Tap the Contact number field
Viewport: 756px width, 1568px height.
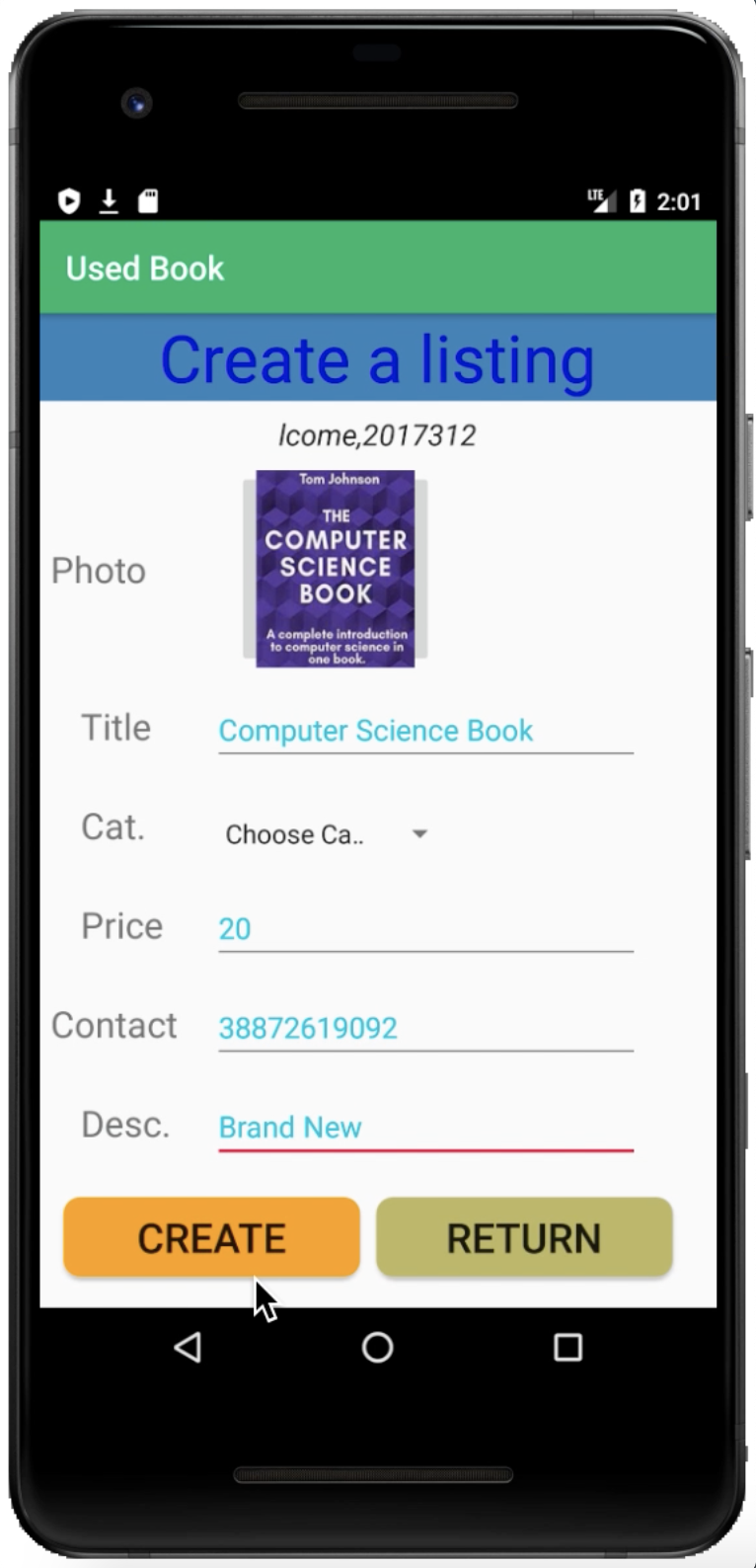click(x=424, y=1028)
